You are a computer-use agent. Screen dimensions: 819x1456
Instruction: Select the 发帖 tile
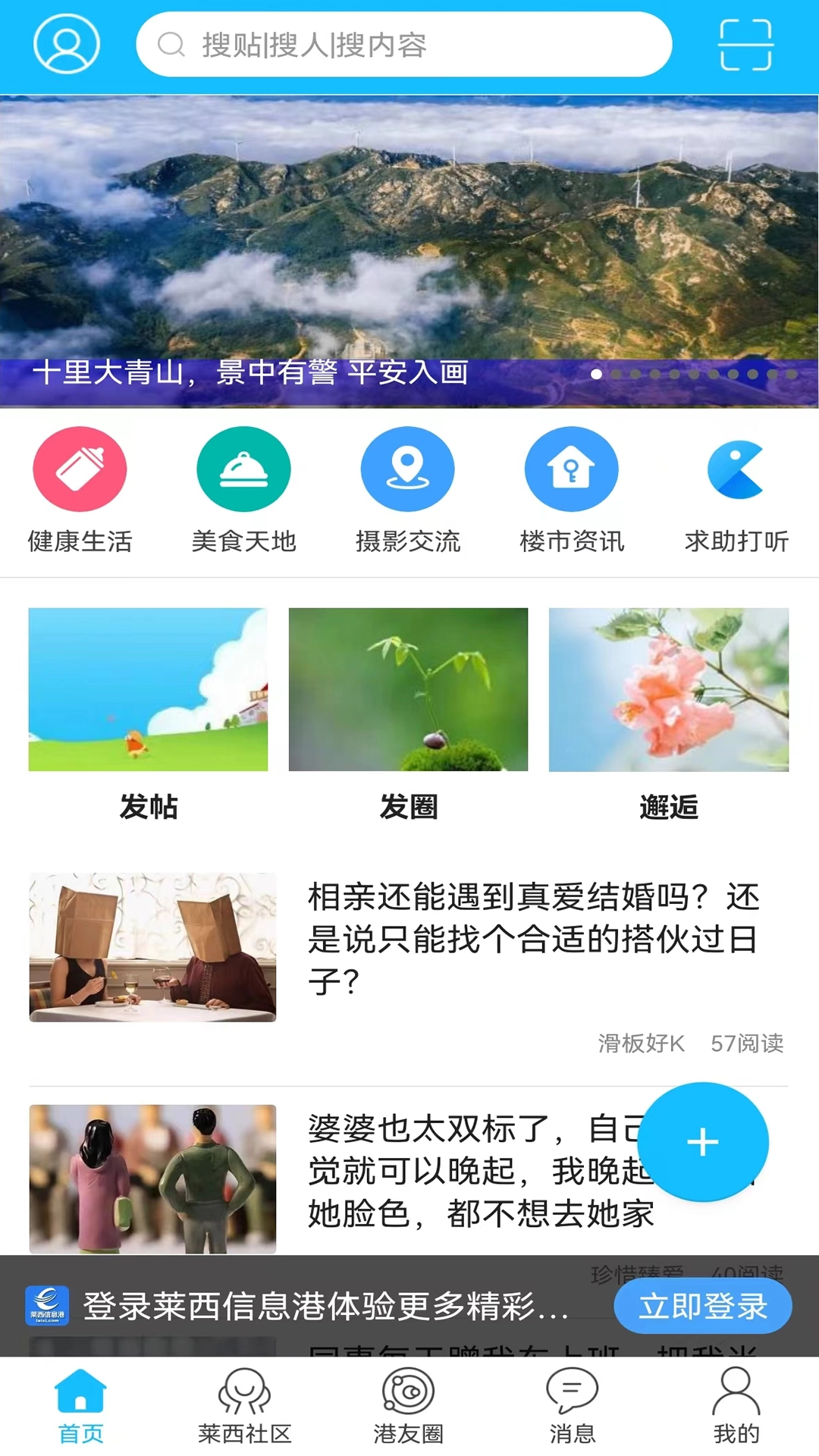[149, 714]
